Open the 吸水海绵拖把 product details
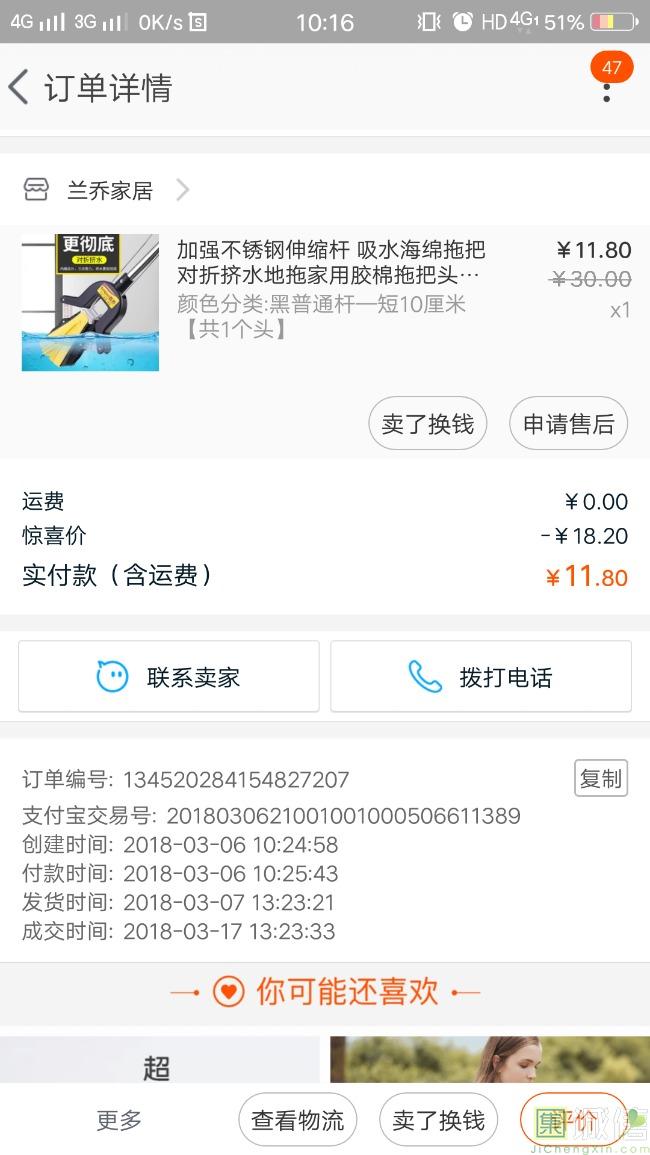Viewport: 650px width, 1155px height. [x=330, y=262]
